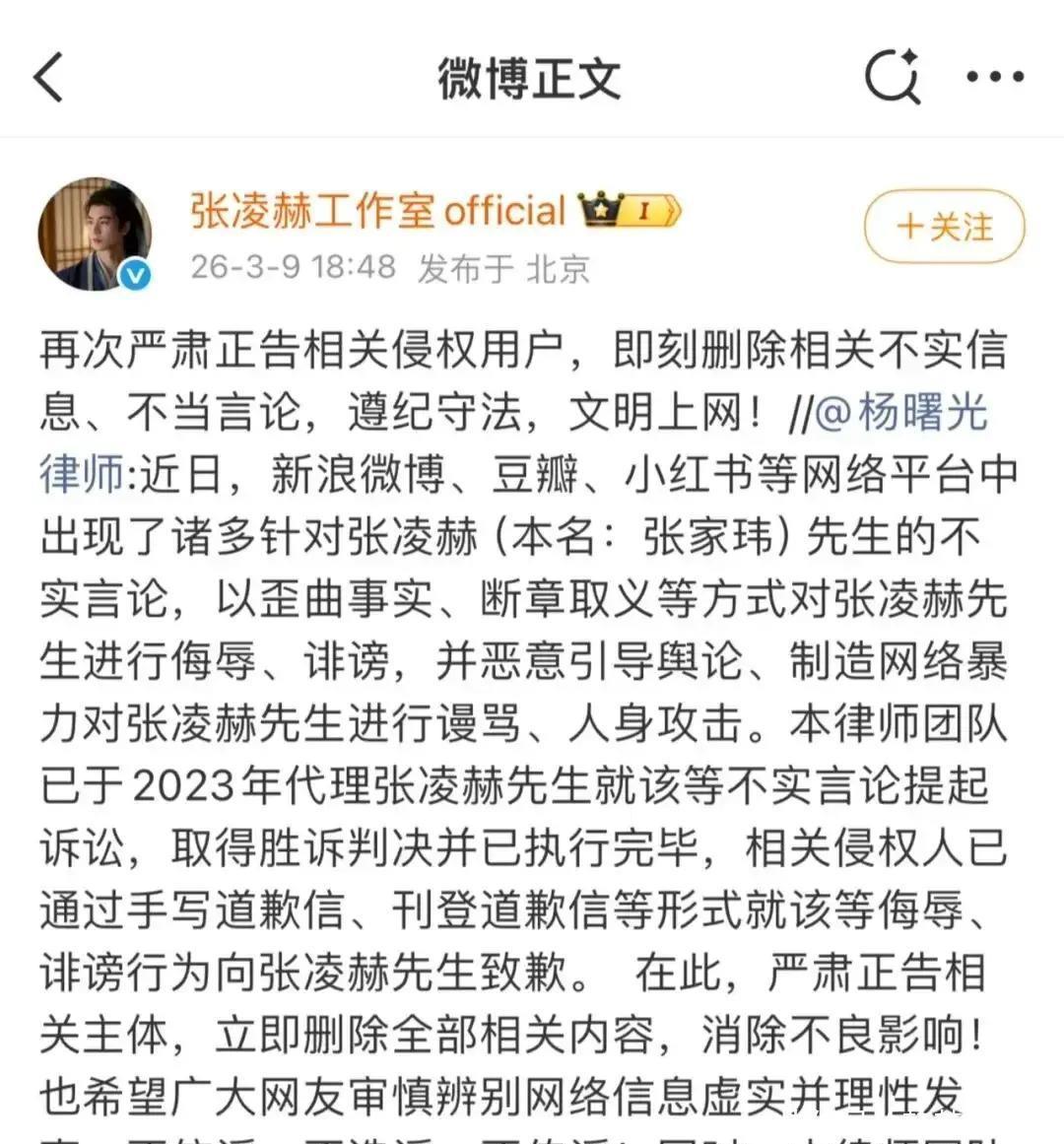The width and height of the screenshot is (1064, 1144).
Task: Follow 张凌赫工作室official with +关注
Action: [945, 227]
